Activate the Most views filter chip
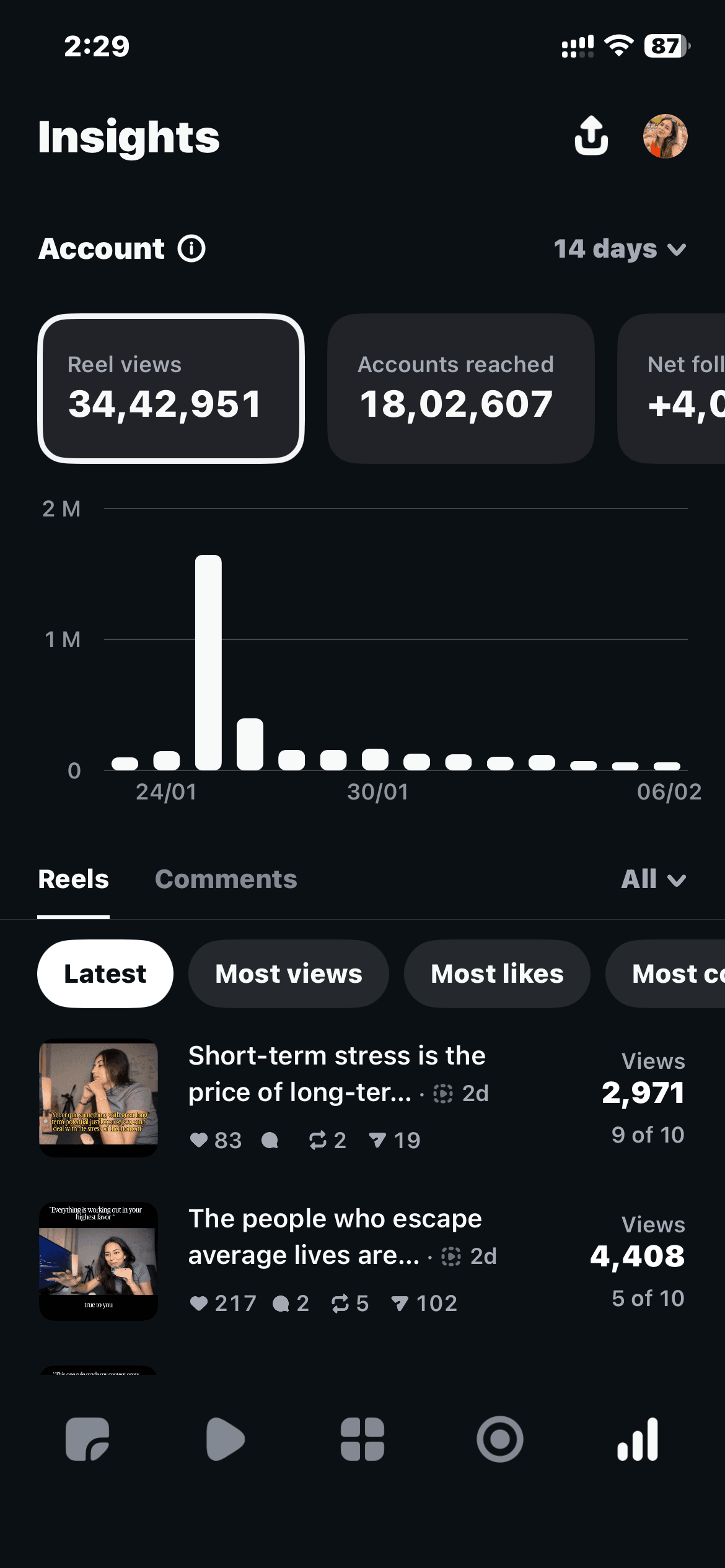This screenshot has width=725, height=1568. pos(288,973)
